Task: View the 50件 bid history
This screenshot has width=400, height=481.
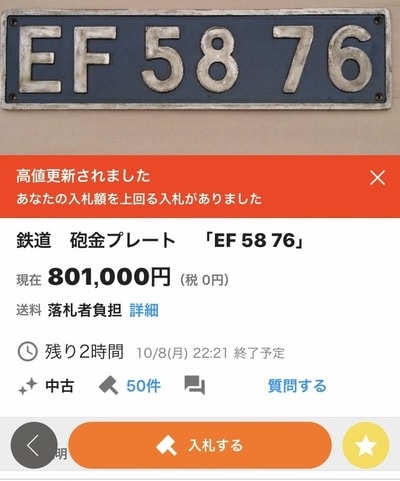Action: click(x=143, y=386)
